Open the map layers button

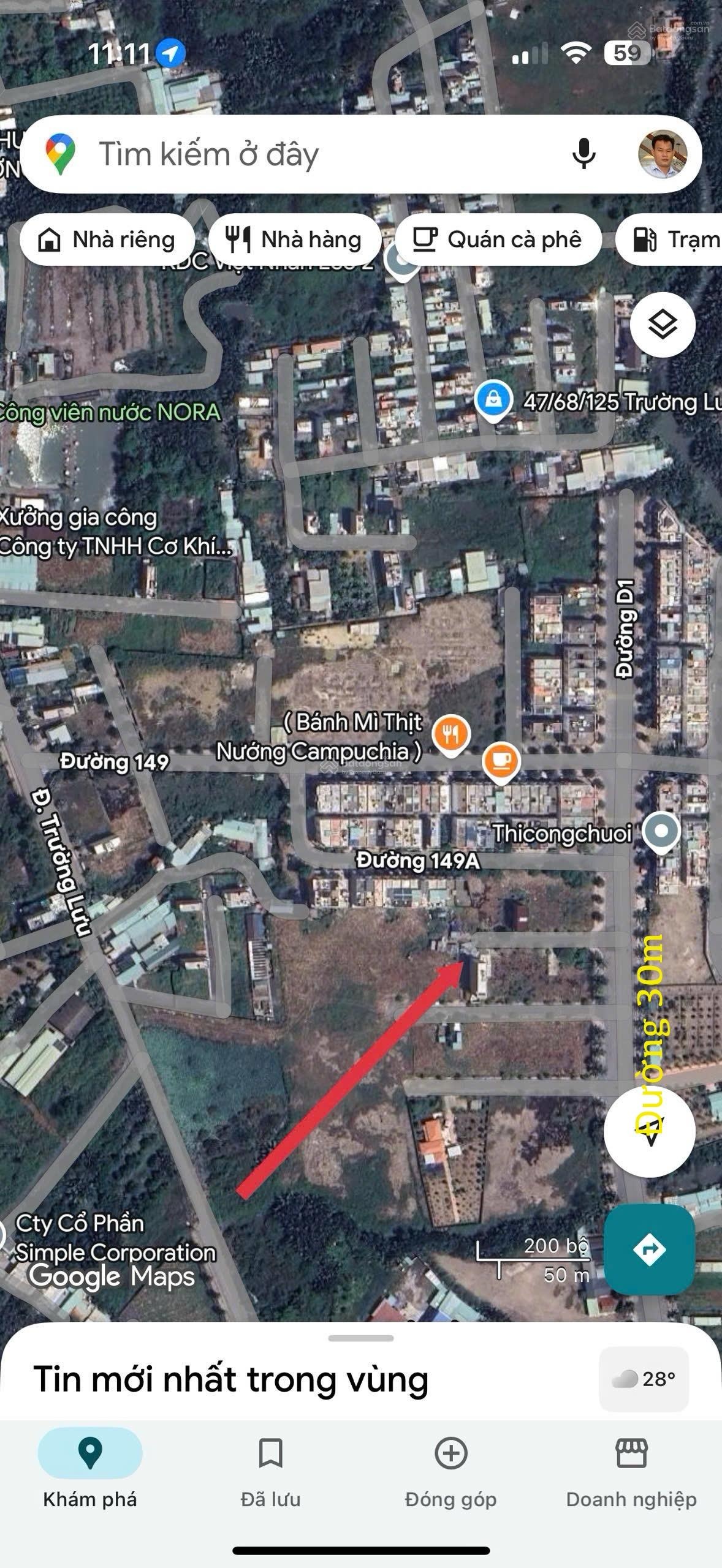pyautogui.click(x=663, y=324)
